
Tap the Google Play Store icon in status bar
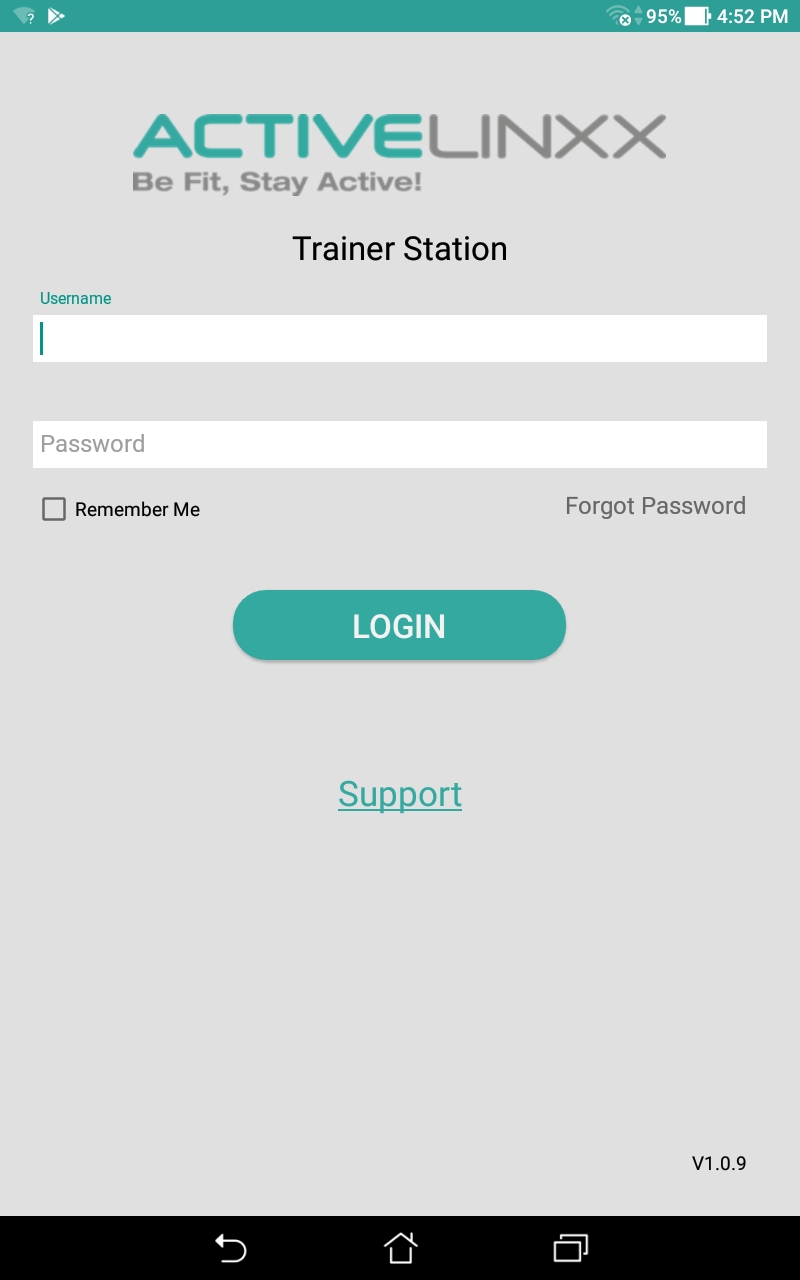[x=57, y=15]
